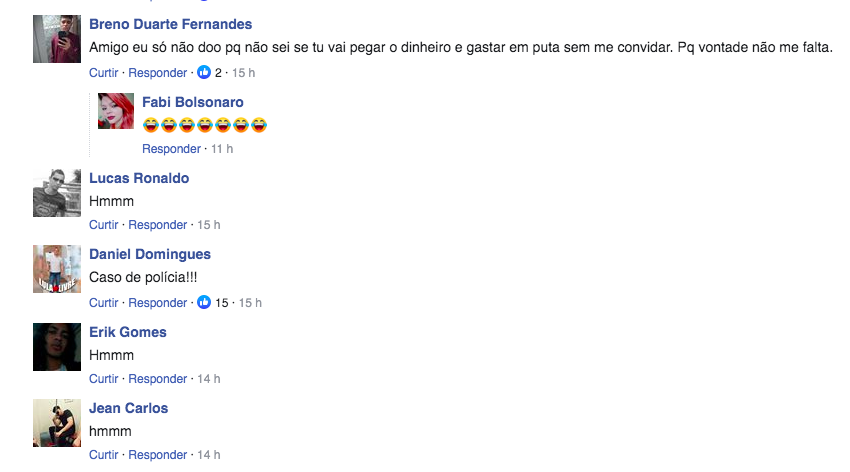The image size is (850, 472).
Task: Reply to Breno Duarte Fernandes' comment
Action: click(x=157, y=73)
